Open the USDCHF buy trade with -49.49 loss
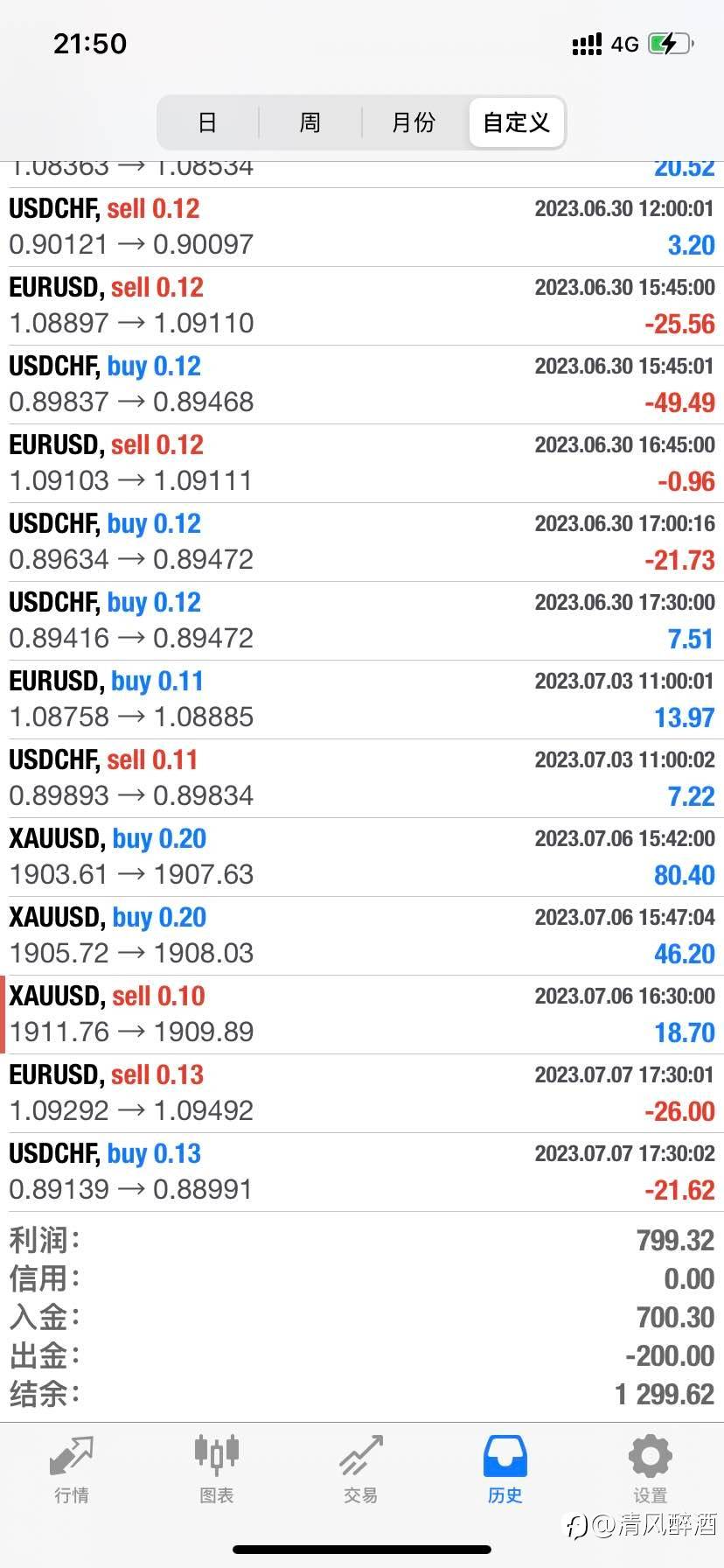 [x=362, y=385]
